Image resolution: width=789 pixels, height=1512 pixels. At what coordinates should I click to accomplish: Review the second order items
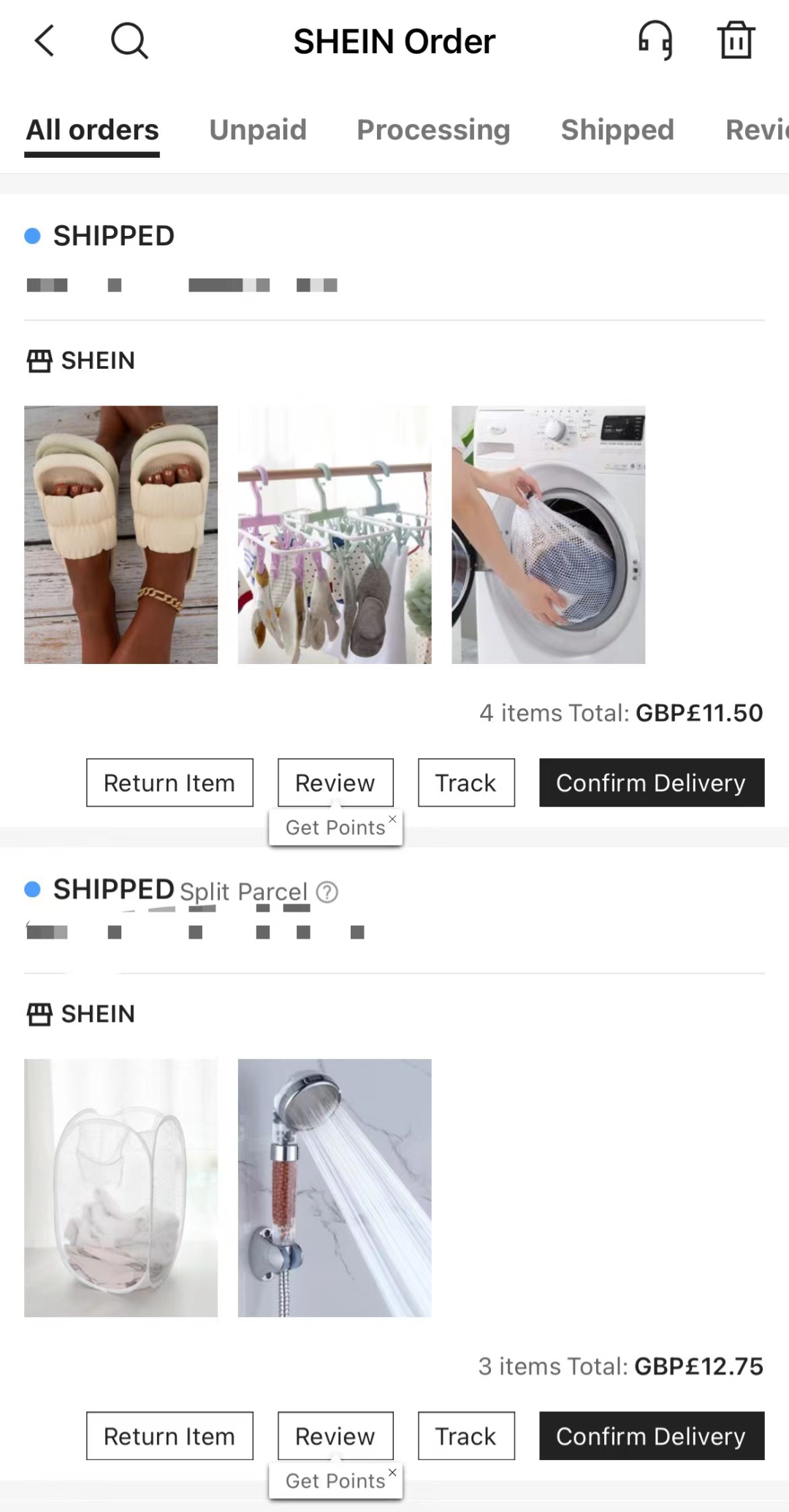[335, 1435]
